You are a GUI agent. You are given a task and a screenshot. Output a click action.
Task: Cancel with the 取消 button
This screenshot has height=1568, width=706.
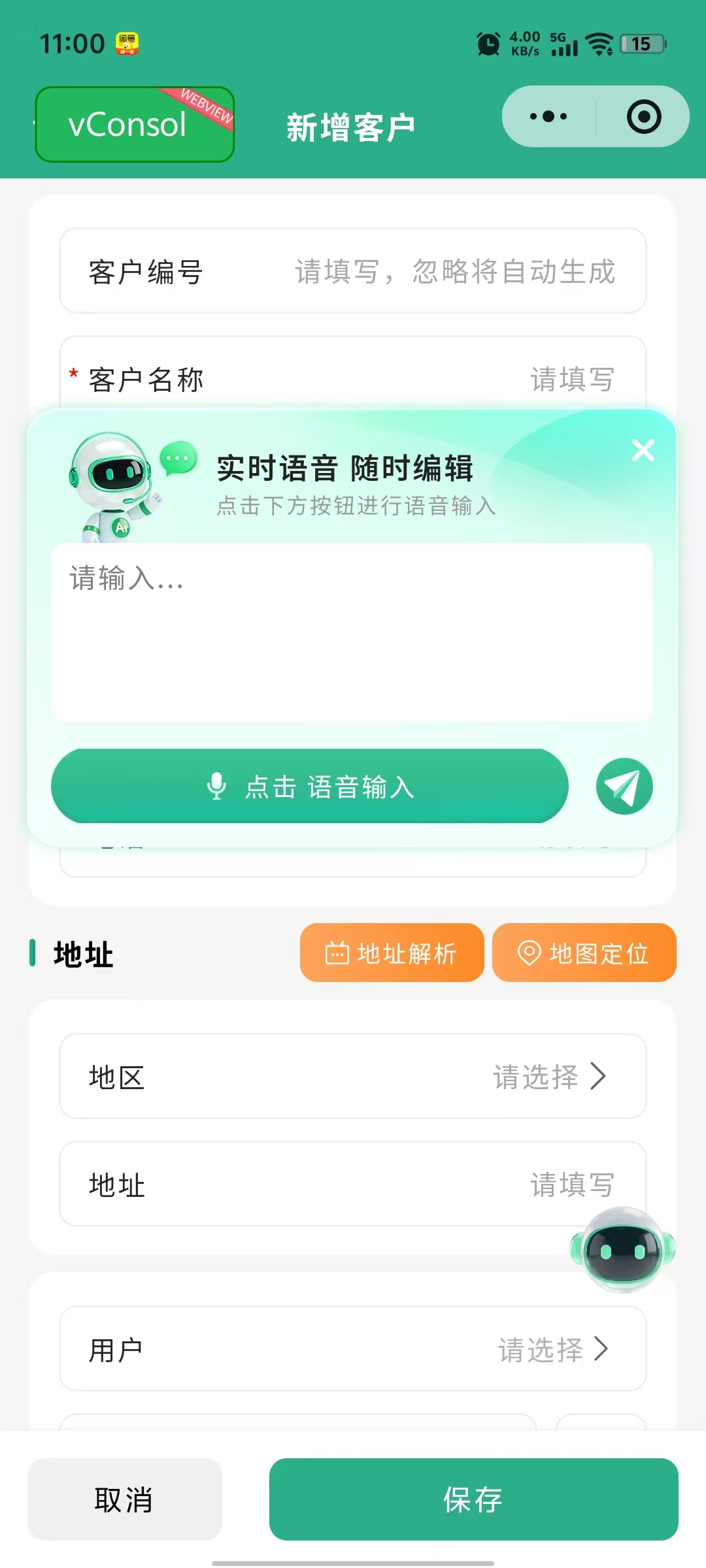[x=124, y=1499]
